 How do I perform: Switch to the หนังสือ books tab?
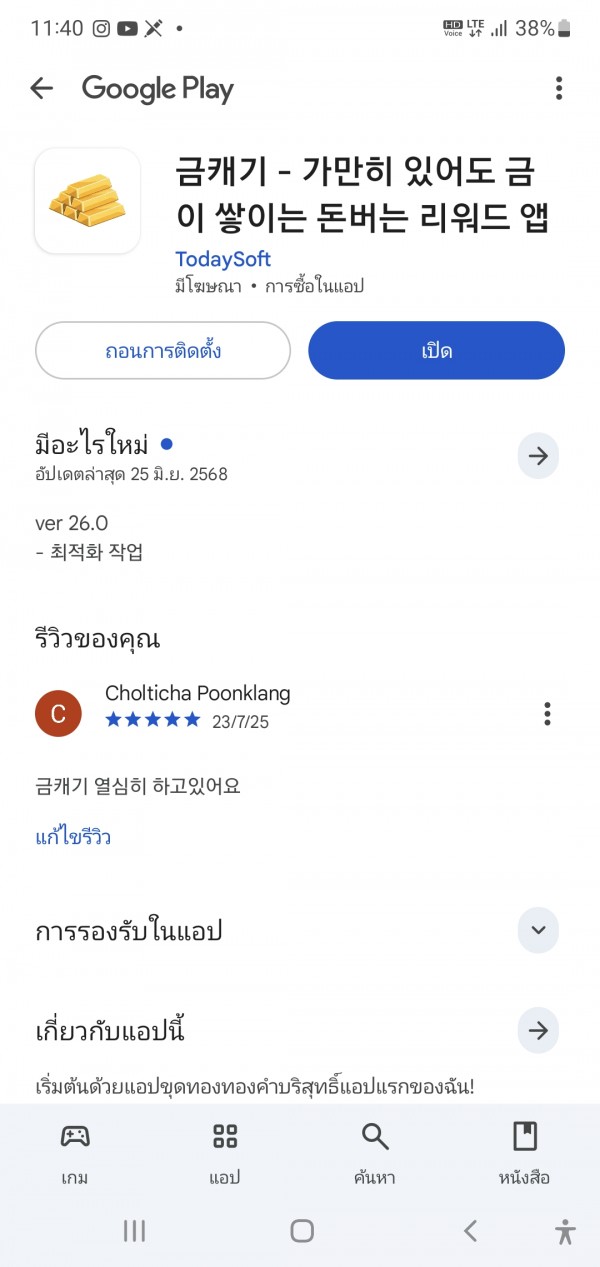click(525, 1153)
